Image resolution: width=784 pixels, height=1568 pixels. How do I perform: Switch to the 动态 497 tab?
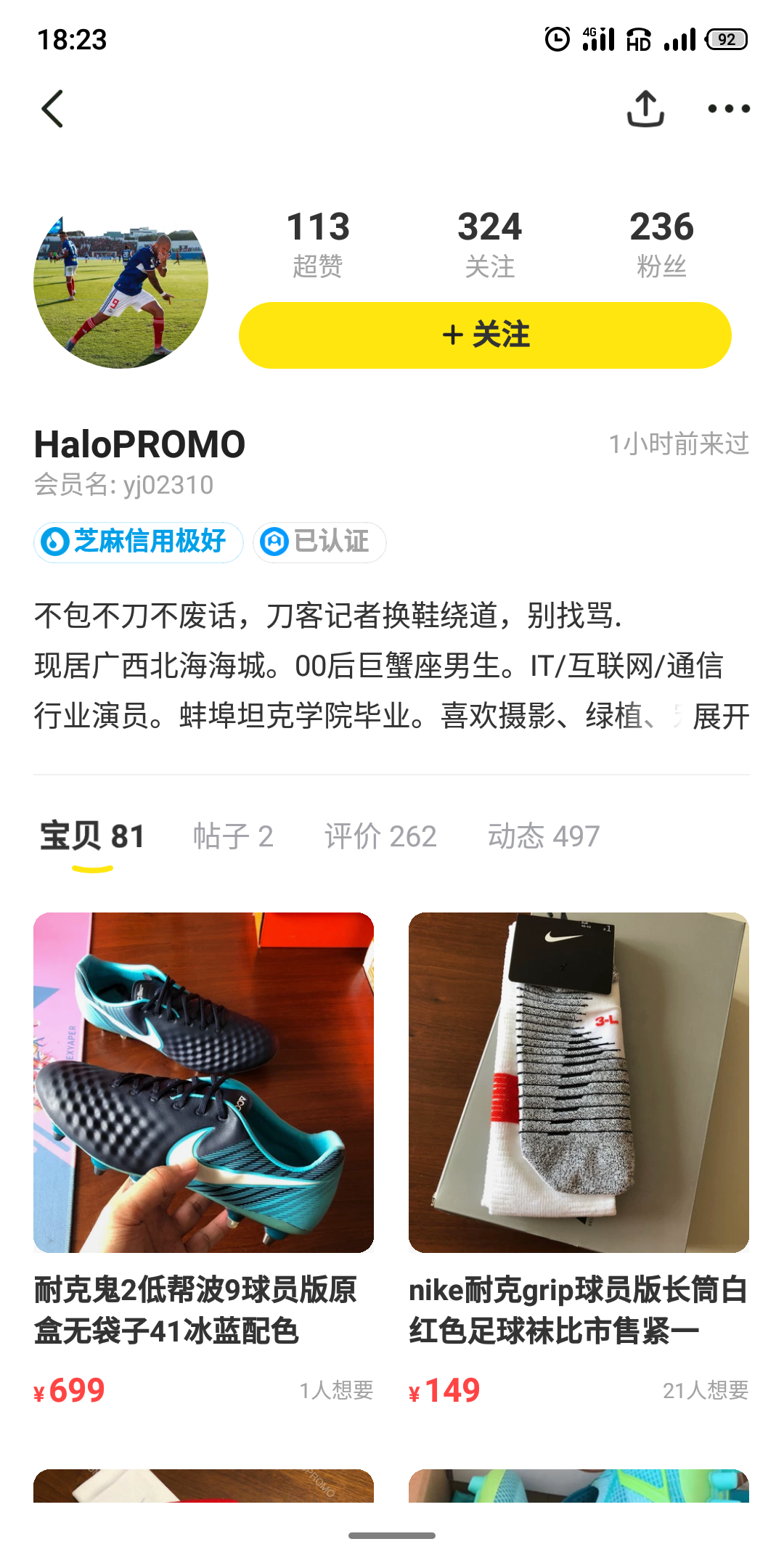click(x=544, y=836)
